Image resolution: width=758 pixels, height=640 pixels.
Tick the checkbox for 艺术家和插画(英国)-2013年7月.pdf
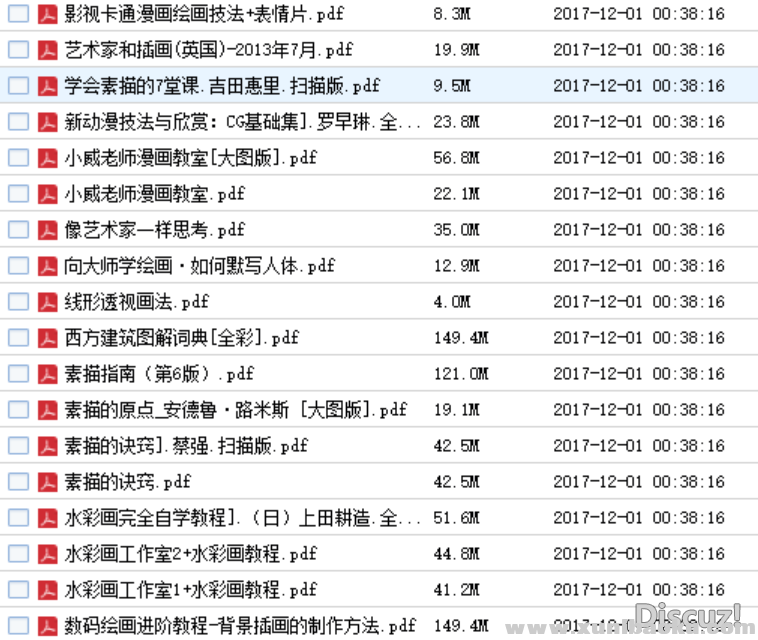pyautogui.click(x=18, y=50)
